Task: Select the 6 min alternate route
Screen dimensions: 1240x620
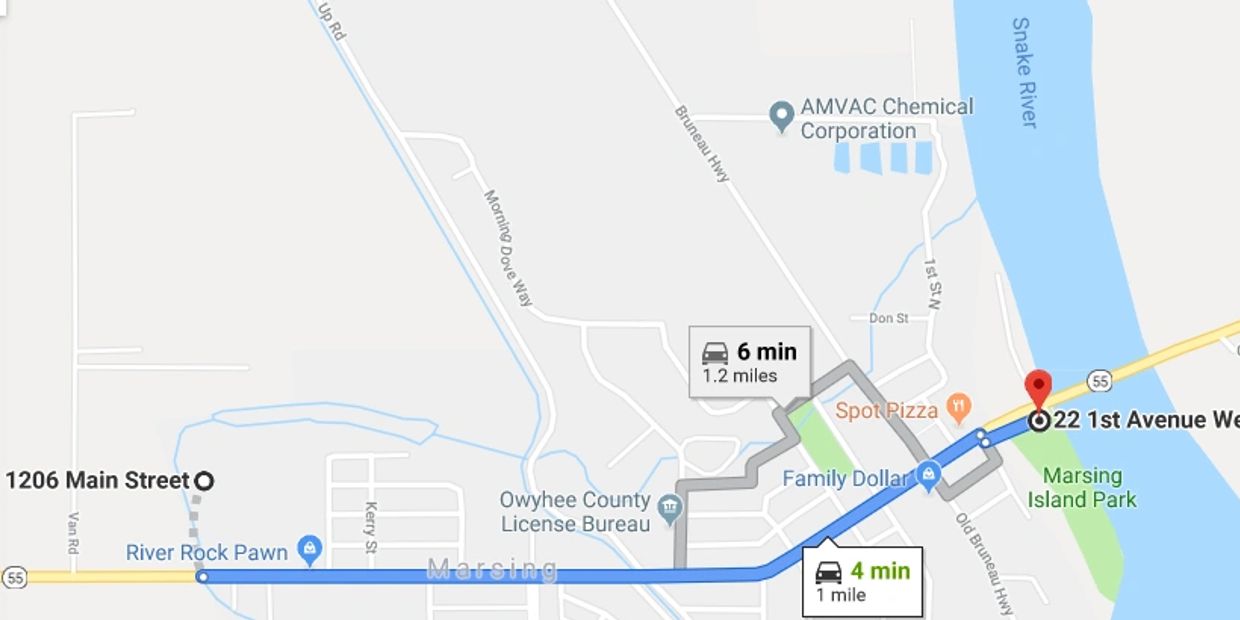Action: (x=750, y=362)
